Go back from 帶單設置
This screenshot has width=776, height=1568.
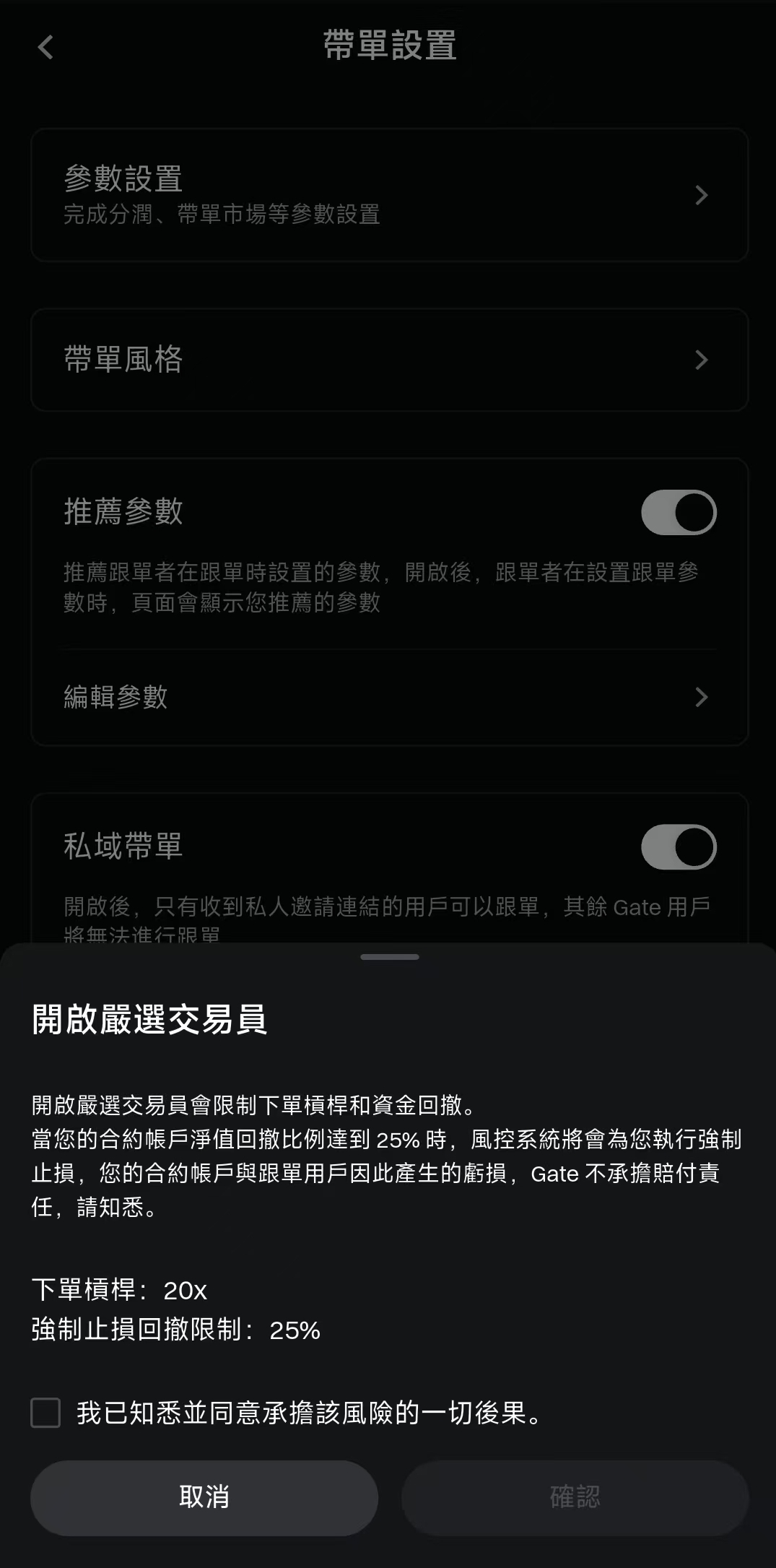pyautogui.click(x=45, y=48)
